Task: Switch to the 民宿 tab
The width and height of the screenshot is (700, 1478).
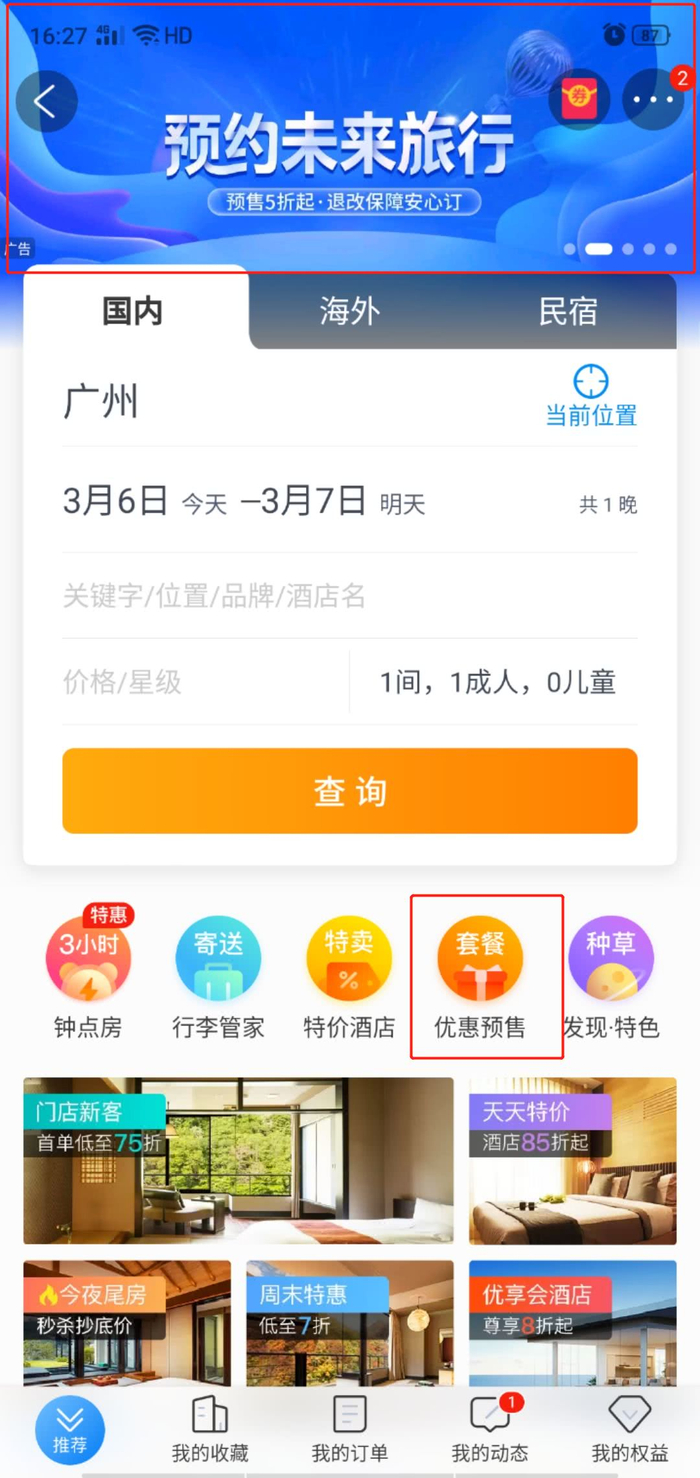Action: point(567,311)
